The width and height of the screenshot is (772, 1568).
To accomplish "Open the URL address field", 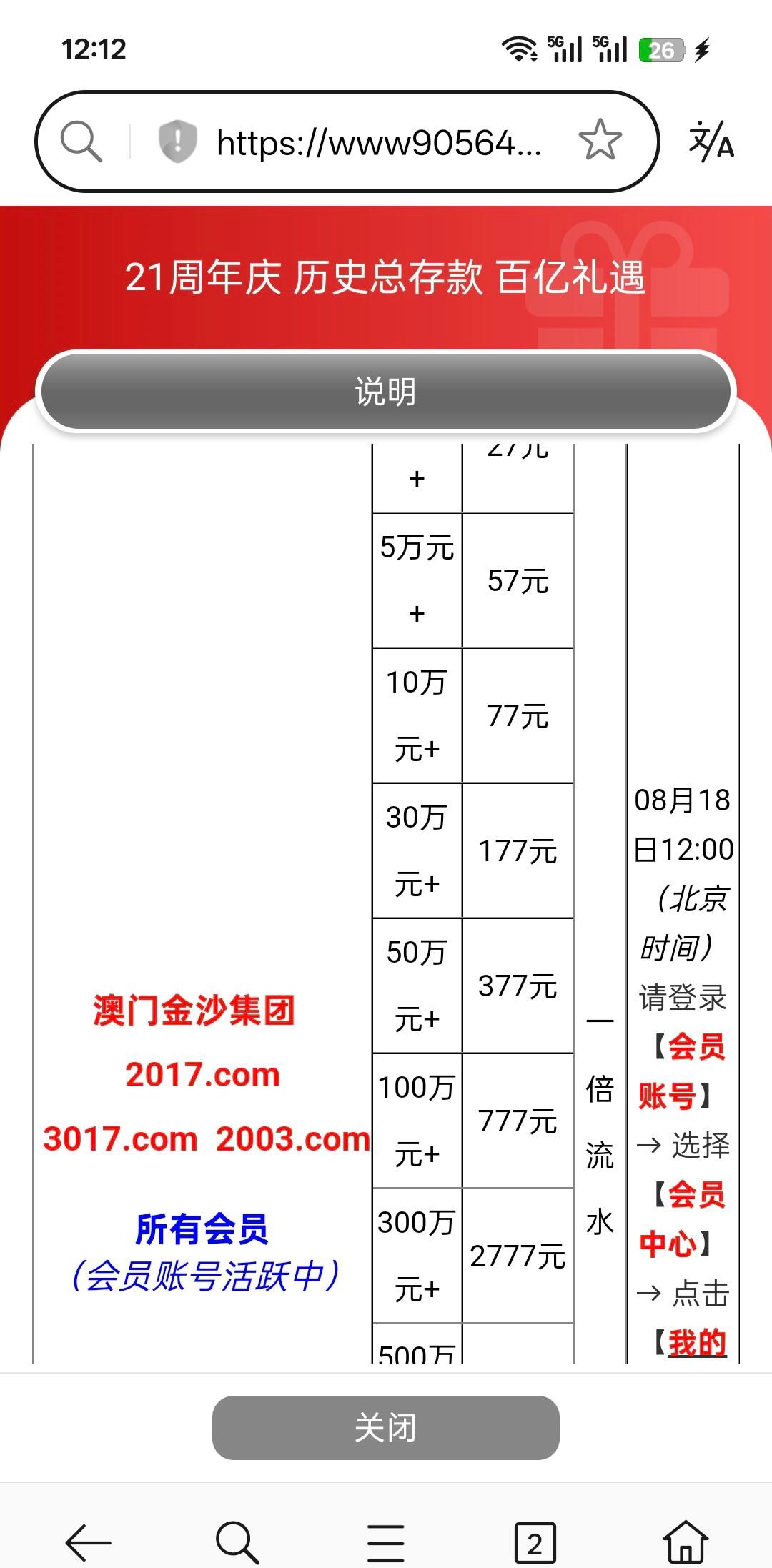I will point(379,142).
